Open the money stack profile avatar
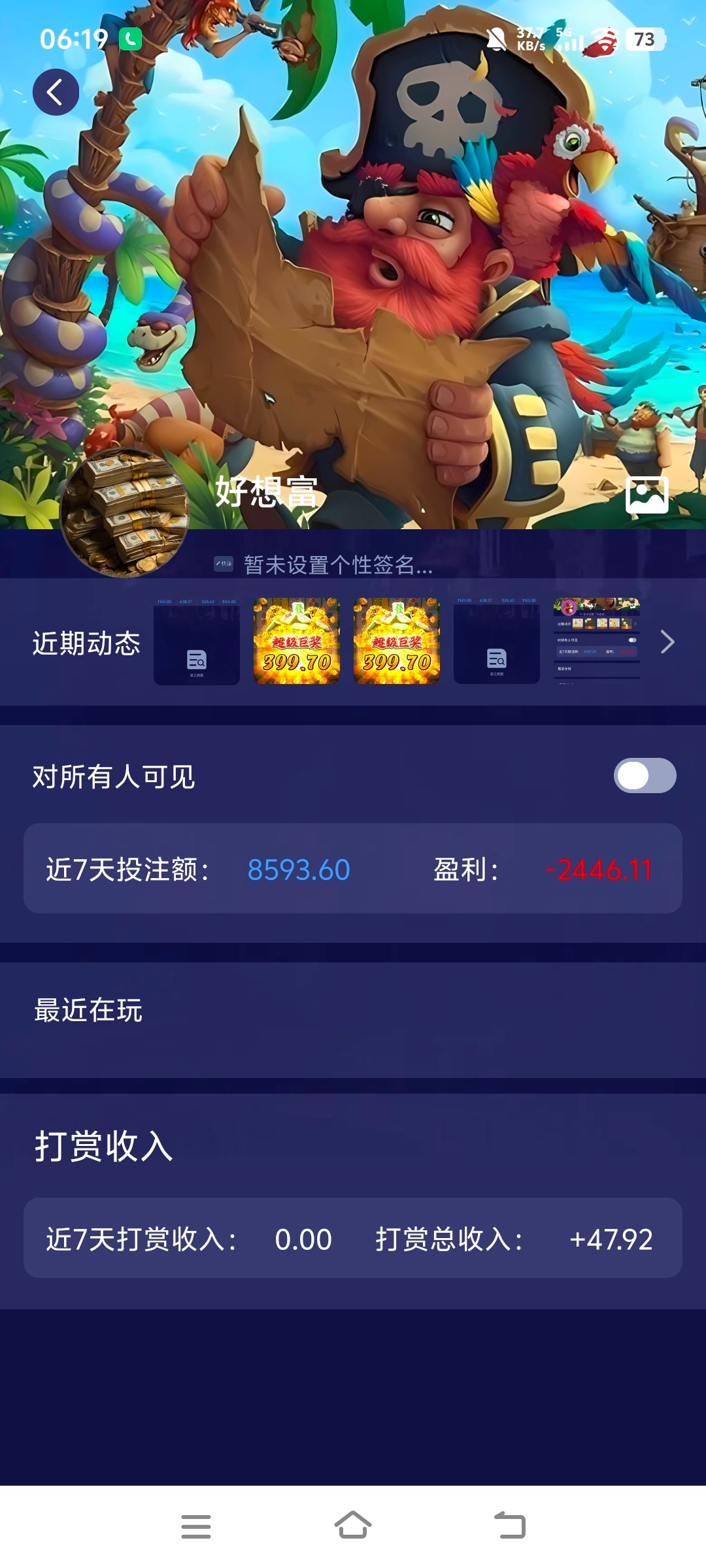Screen dimensions: 706x1568 [124, 513]
